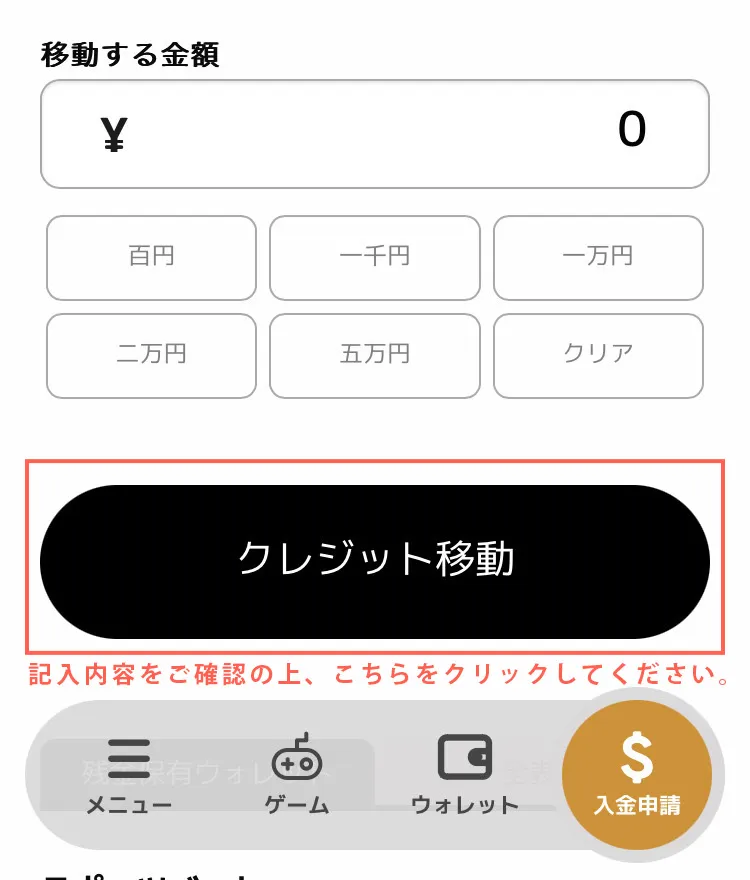Image resolution: width=750 pixels, height=880 pixels.
Task: Clear the amount with クリア
Action: pyautogui.click(x=598, y=355)
